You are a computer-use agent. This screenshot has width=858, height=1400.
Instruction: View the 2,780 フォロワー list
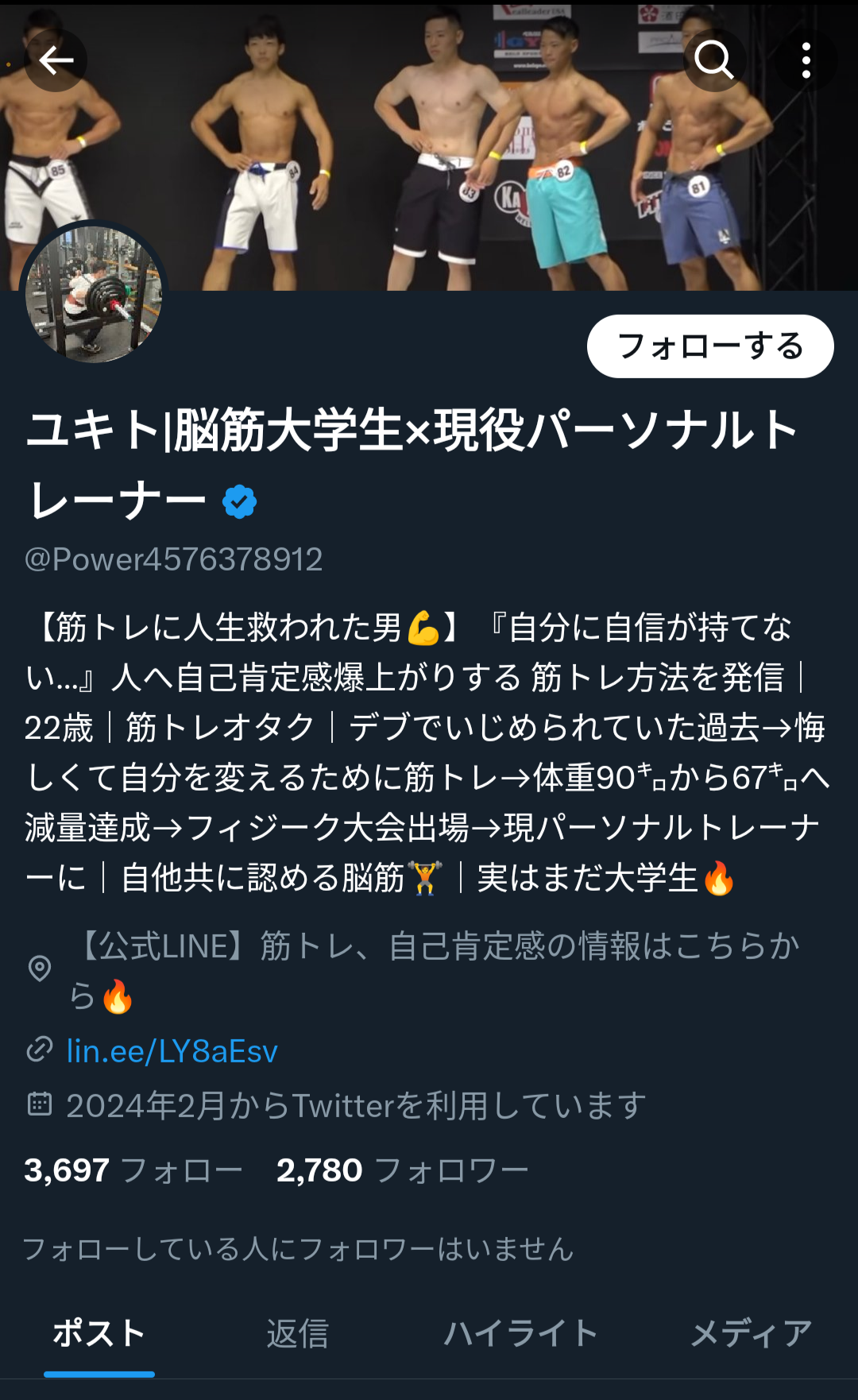402,1170
